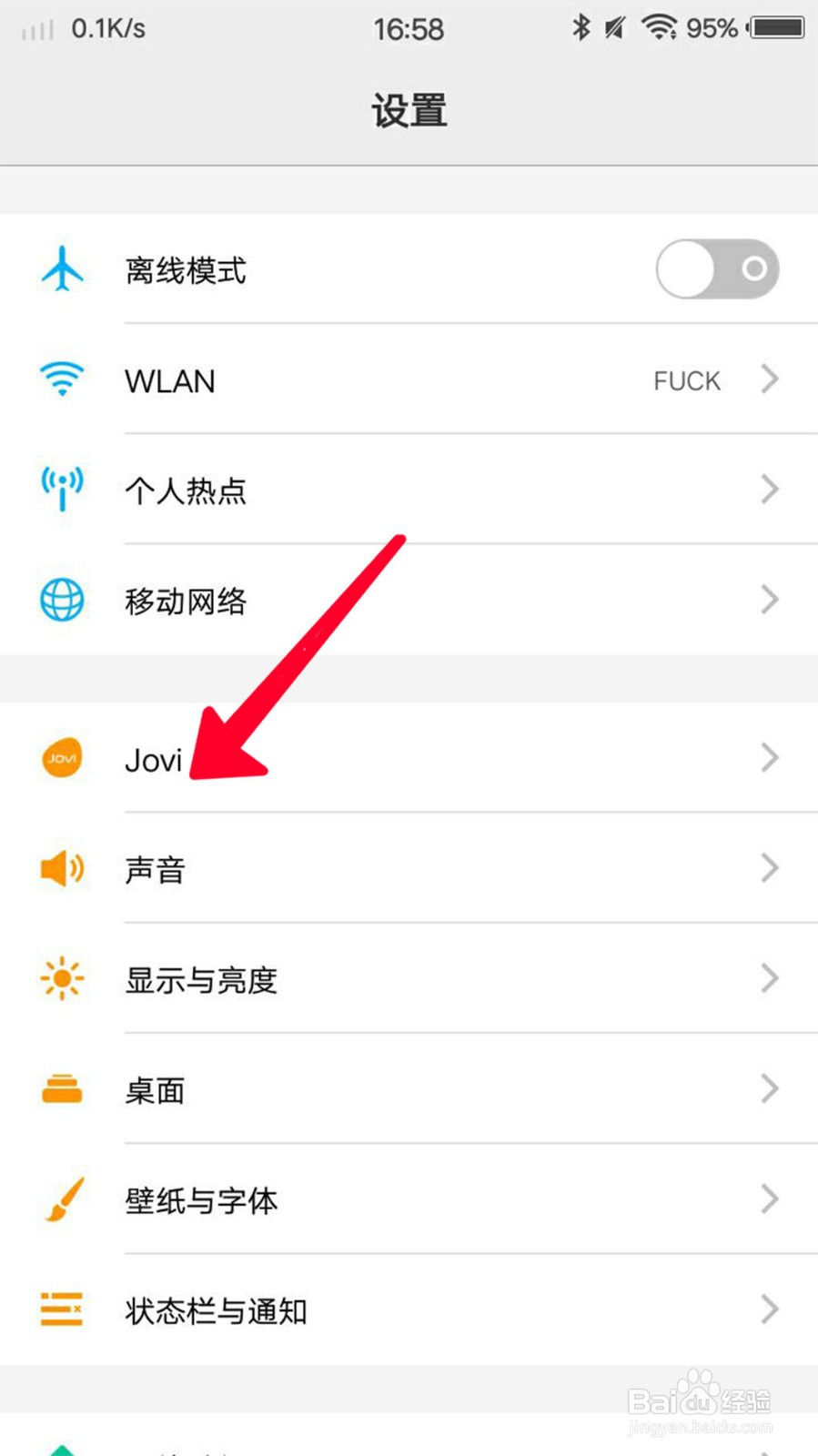Click the speaker icon for 声音

pos(61,868)
